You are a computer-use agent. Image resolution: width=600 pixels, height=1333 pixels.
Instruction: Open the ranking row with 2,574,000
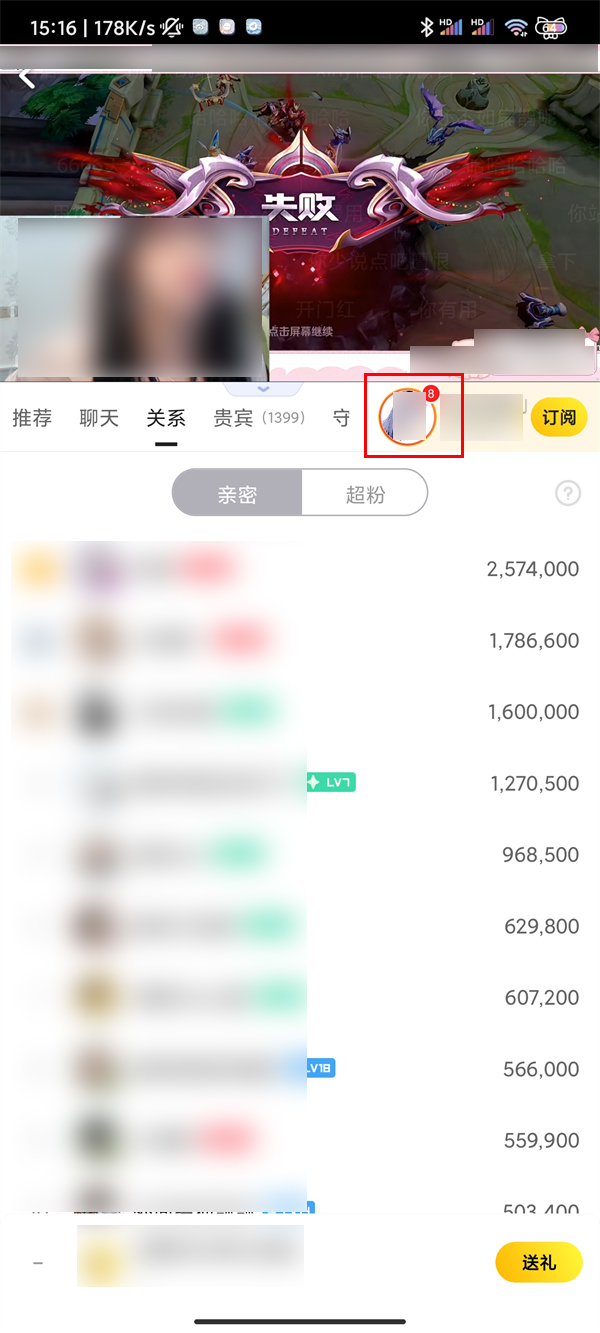pos(300,569)
